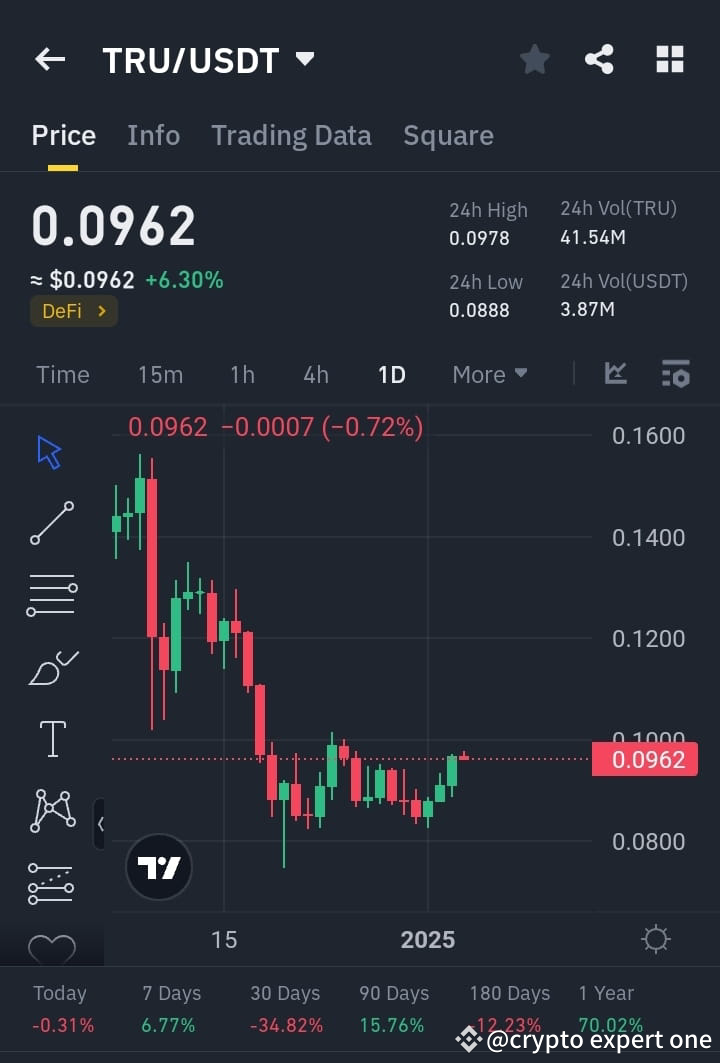Select the 1D timeframe
The image size is (720, 1063).
(x=392, y=374)
